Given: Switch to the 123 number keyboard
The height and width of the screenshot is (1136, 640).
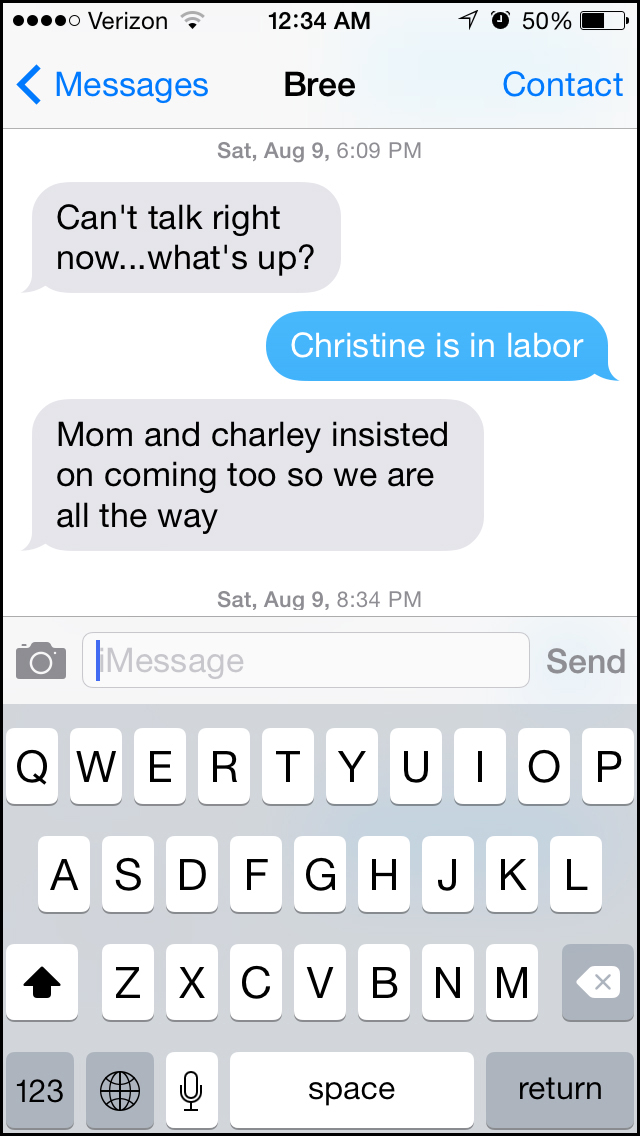Looking at the screenshot, I should pos(40,1089).
